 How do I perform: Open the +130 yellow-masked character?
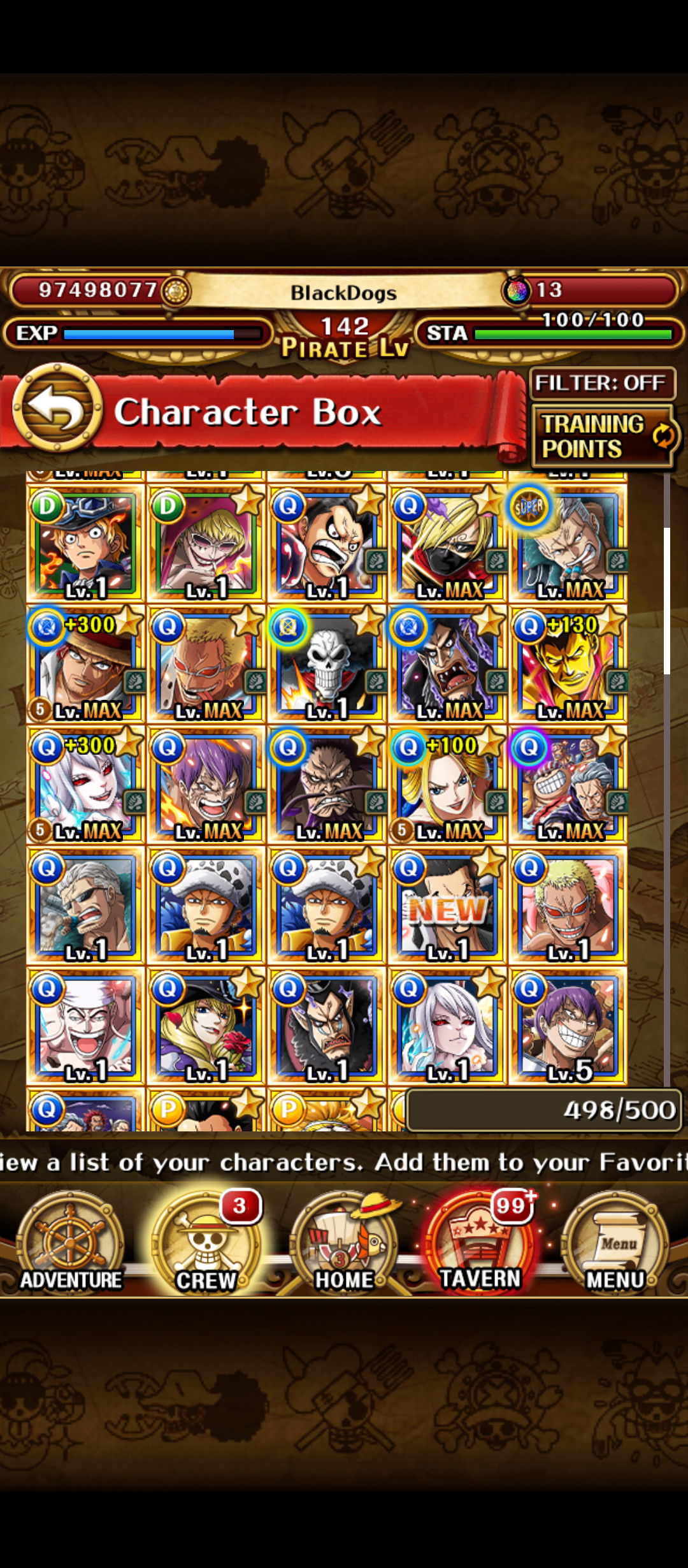(x=568, y=664)
